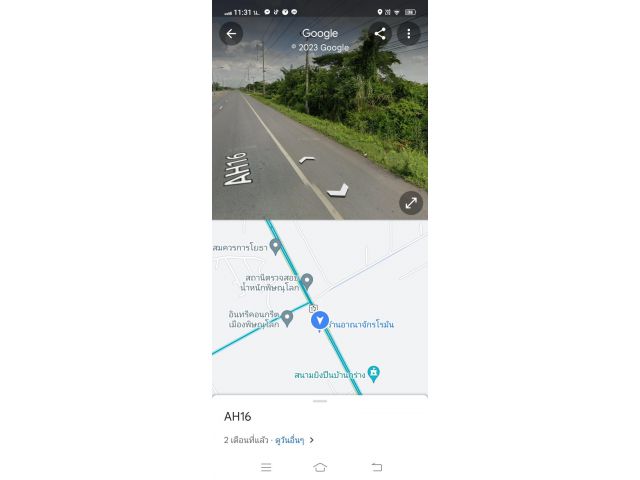Tap the system home button
This screenshot has width=640, height=480.
tap(320, 467)
